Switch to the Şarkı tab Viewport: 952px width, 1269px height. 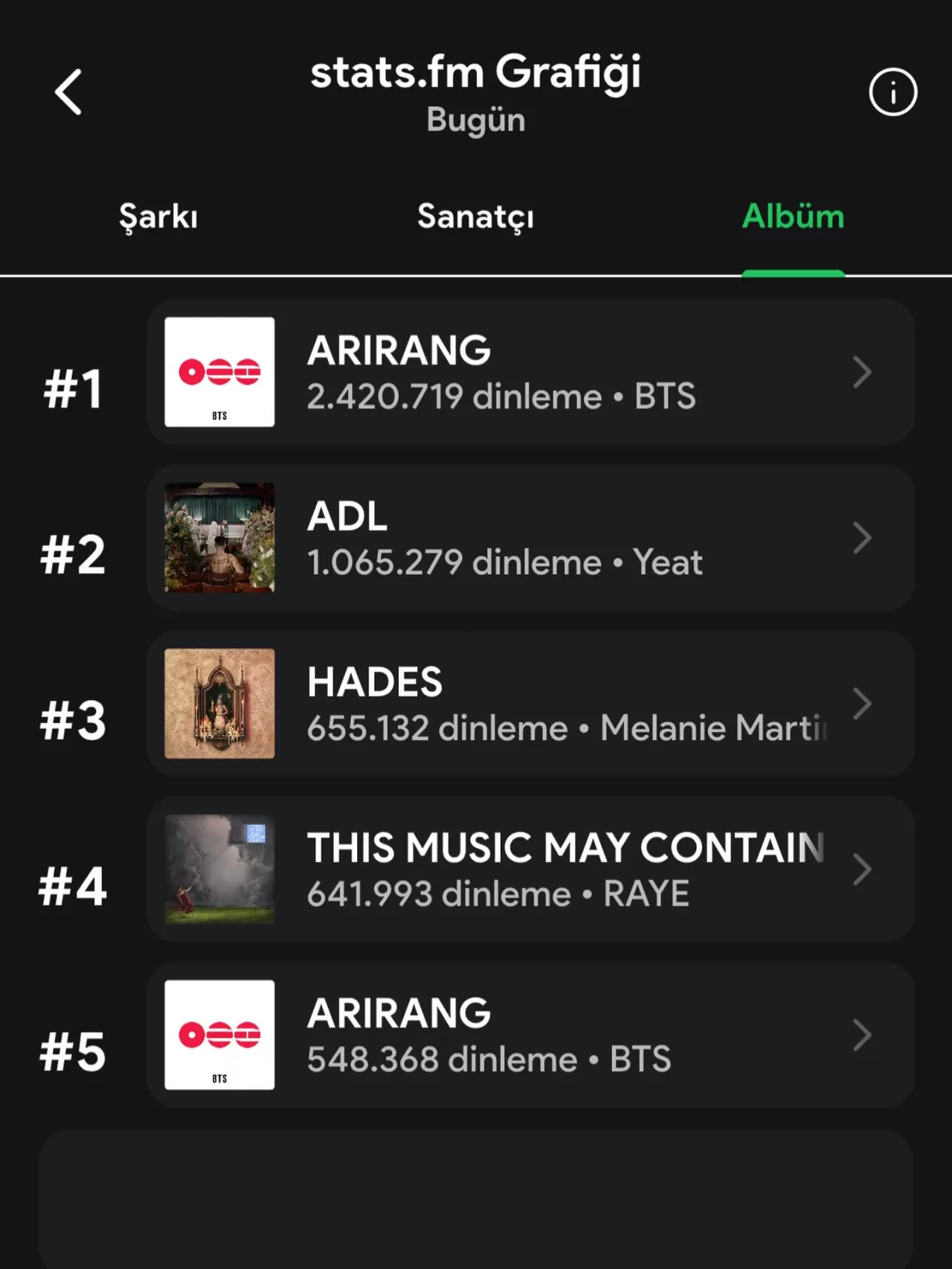click(158, 216)
